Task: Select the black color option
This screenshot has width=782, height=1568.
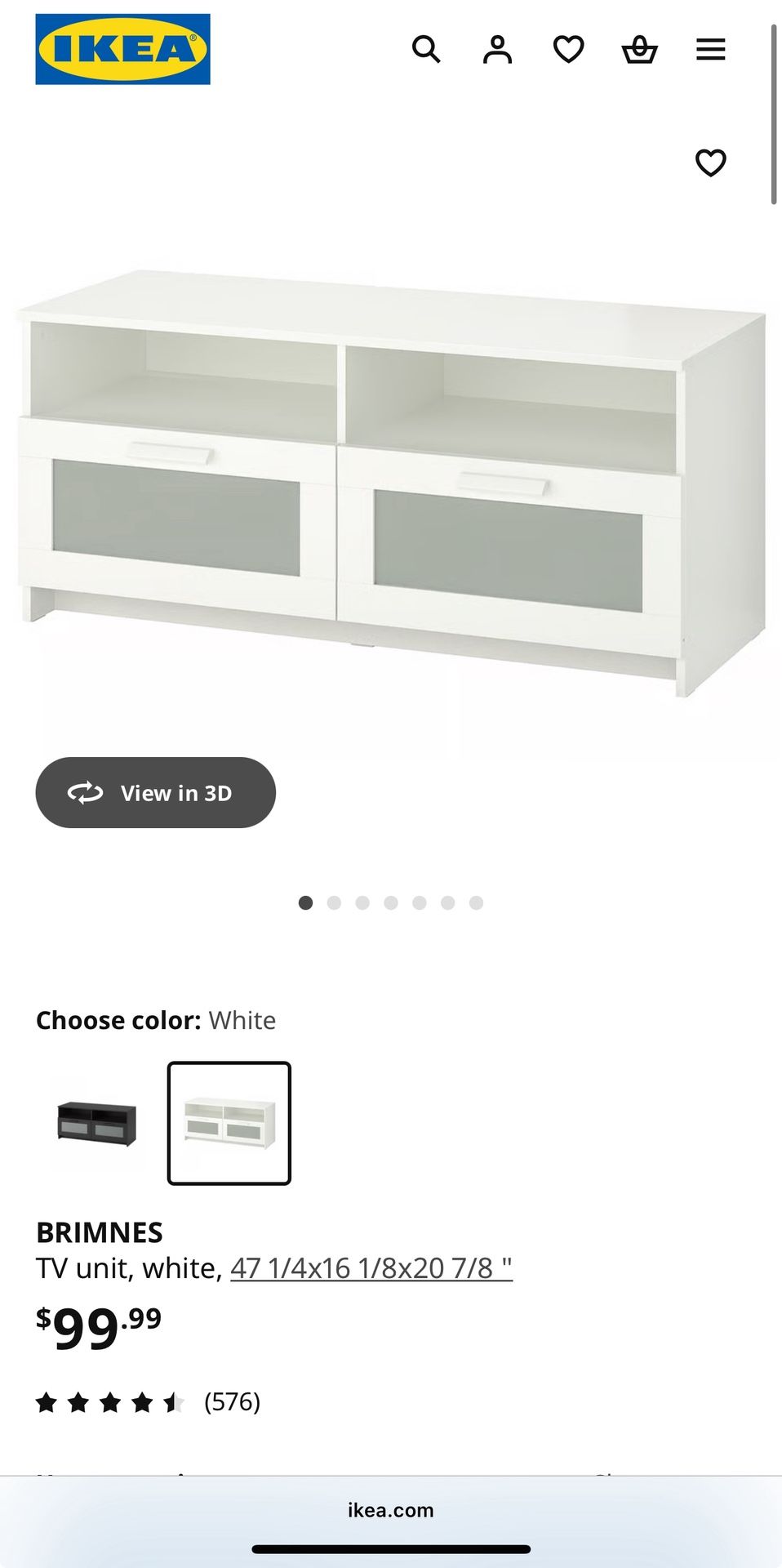Action: [x=97, y=1123]
